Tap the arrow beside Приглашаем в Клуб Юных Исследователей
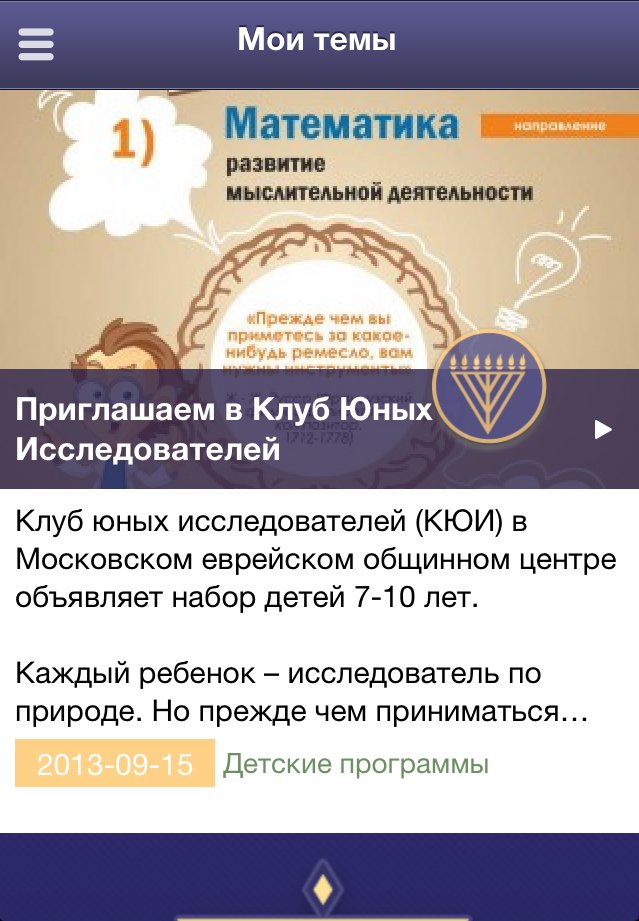The width and height of the screenshot is (639, 921). [602, 430]
